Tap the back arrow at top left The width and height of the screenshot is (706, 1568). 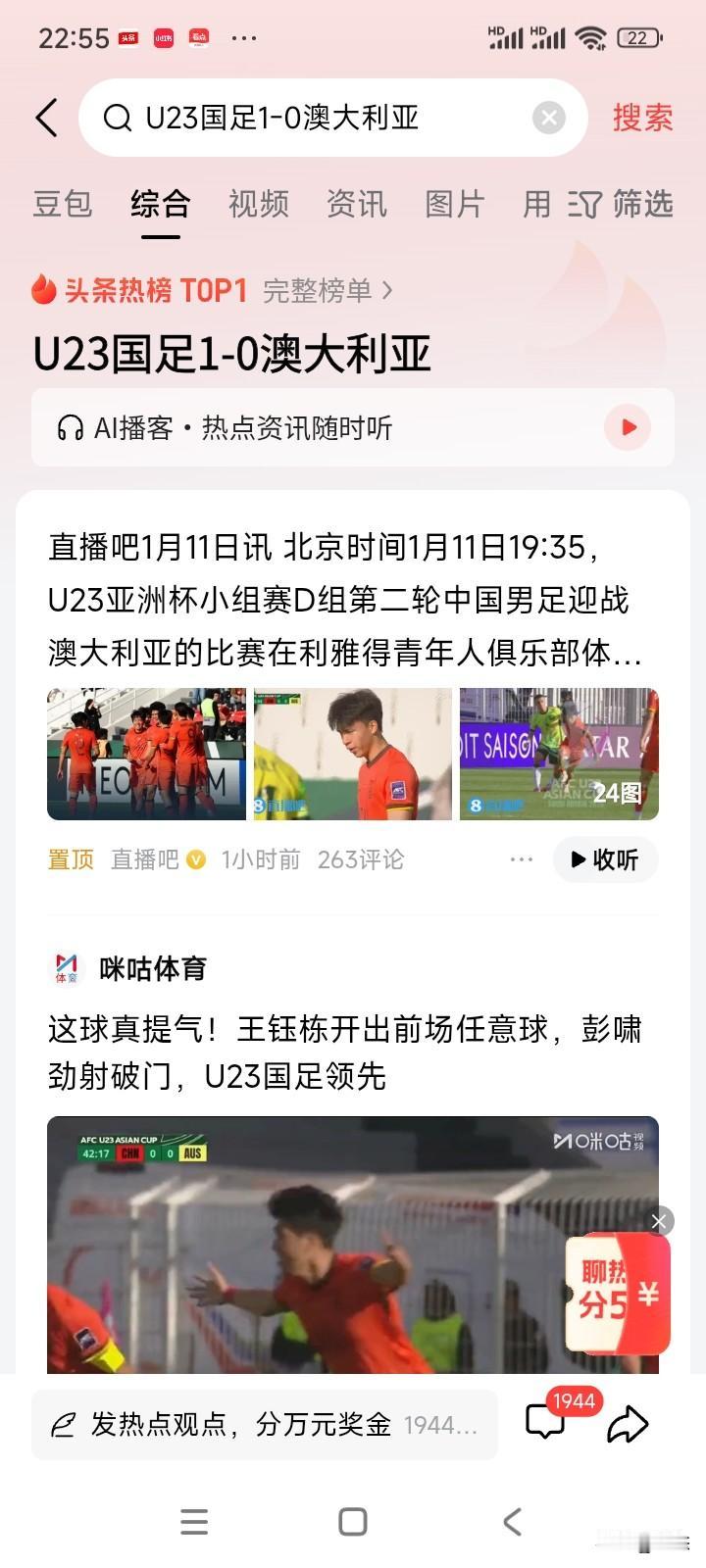click(46, 117)
